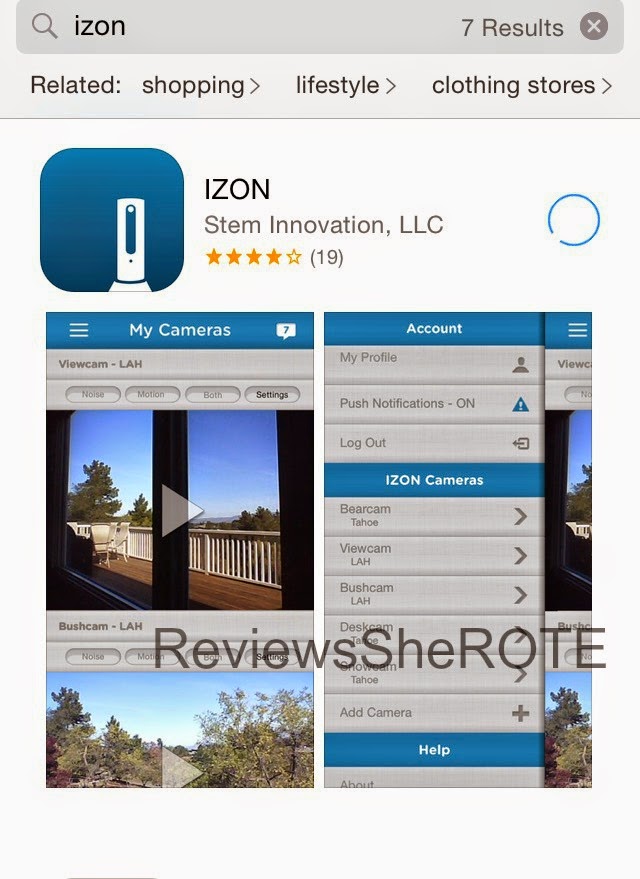View the Account preview screenshot

pos(434,550)
